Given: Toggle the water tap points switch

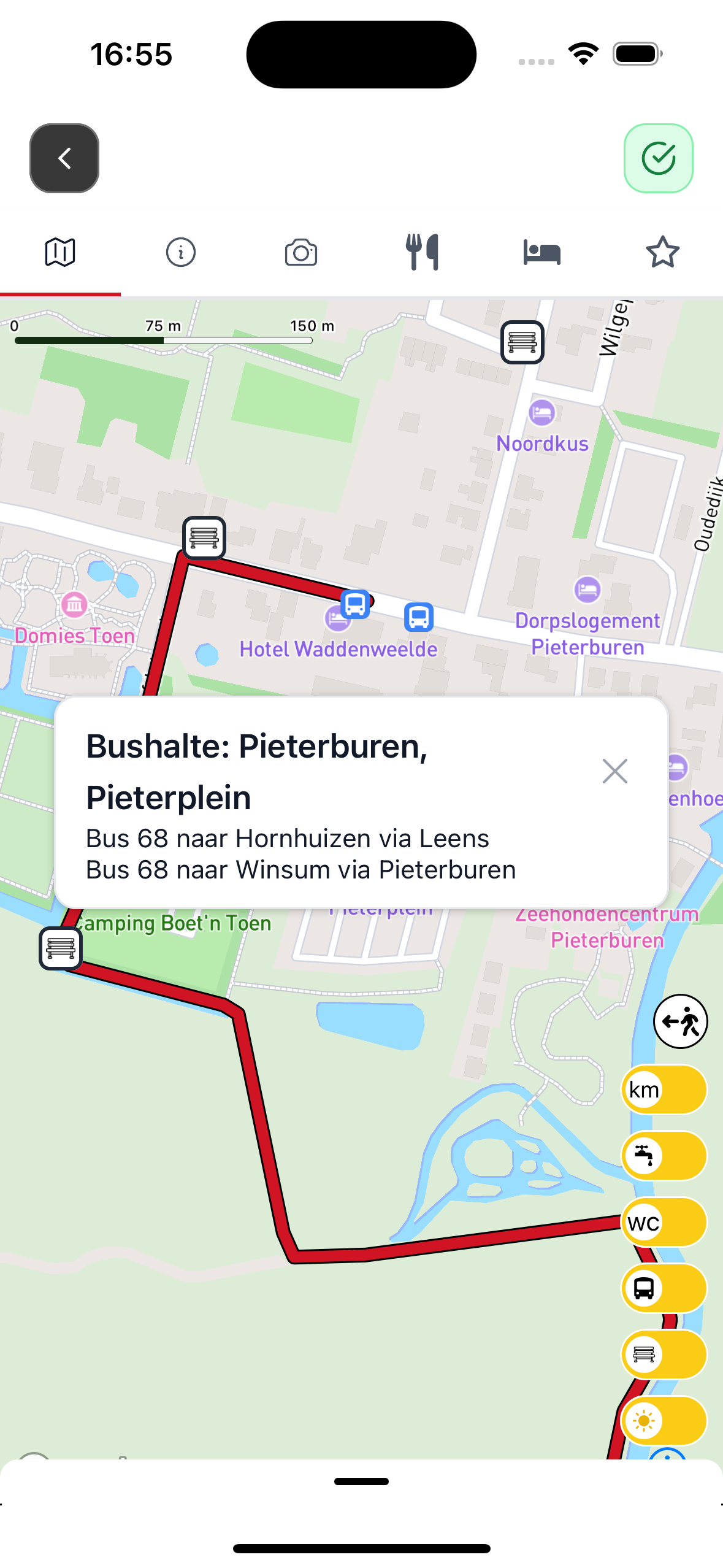Looking at the screenshot, I should (x=664, y=1156).
